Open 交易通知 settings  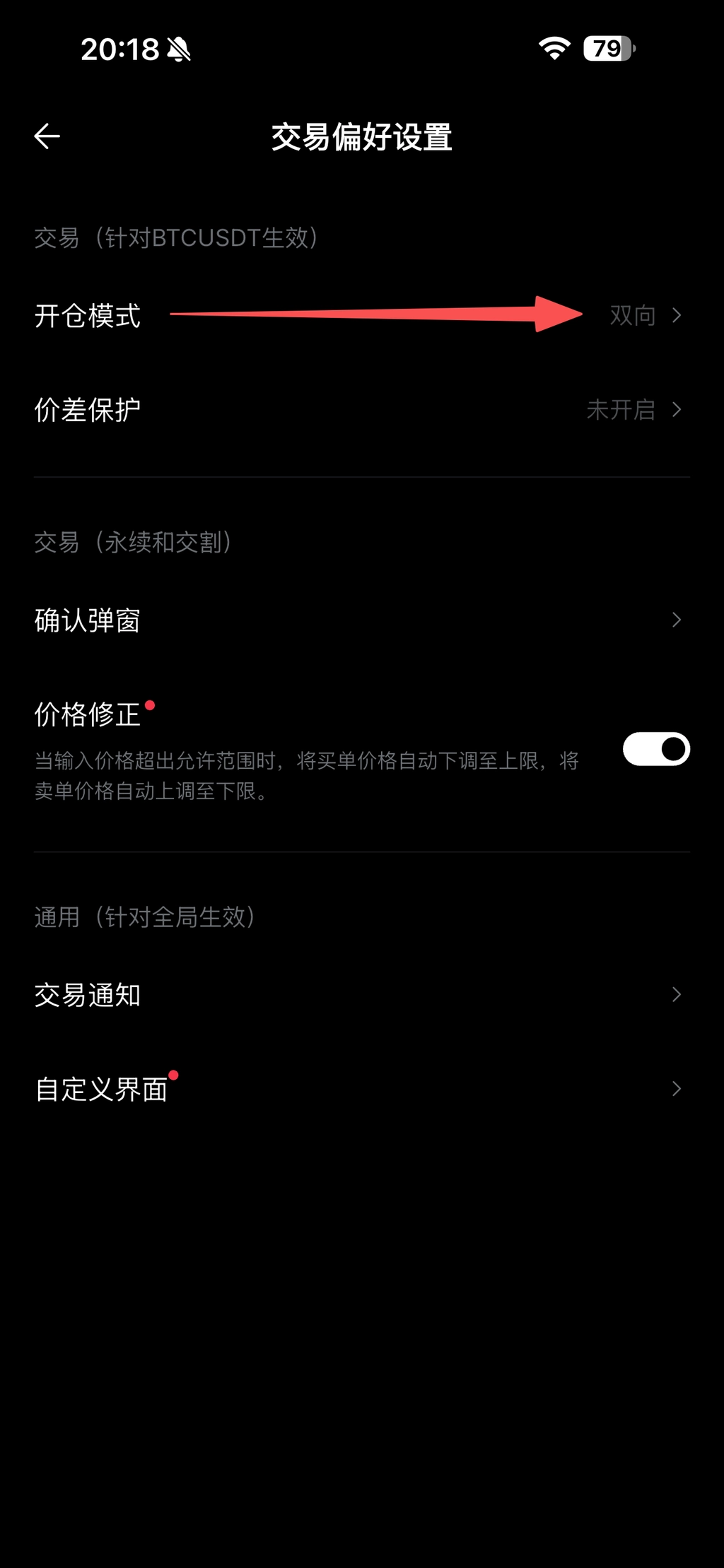point(361,995)
